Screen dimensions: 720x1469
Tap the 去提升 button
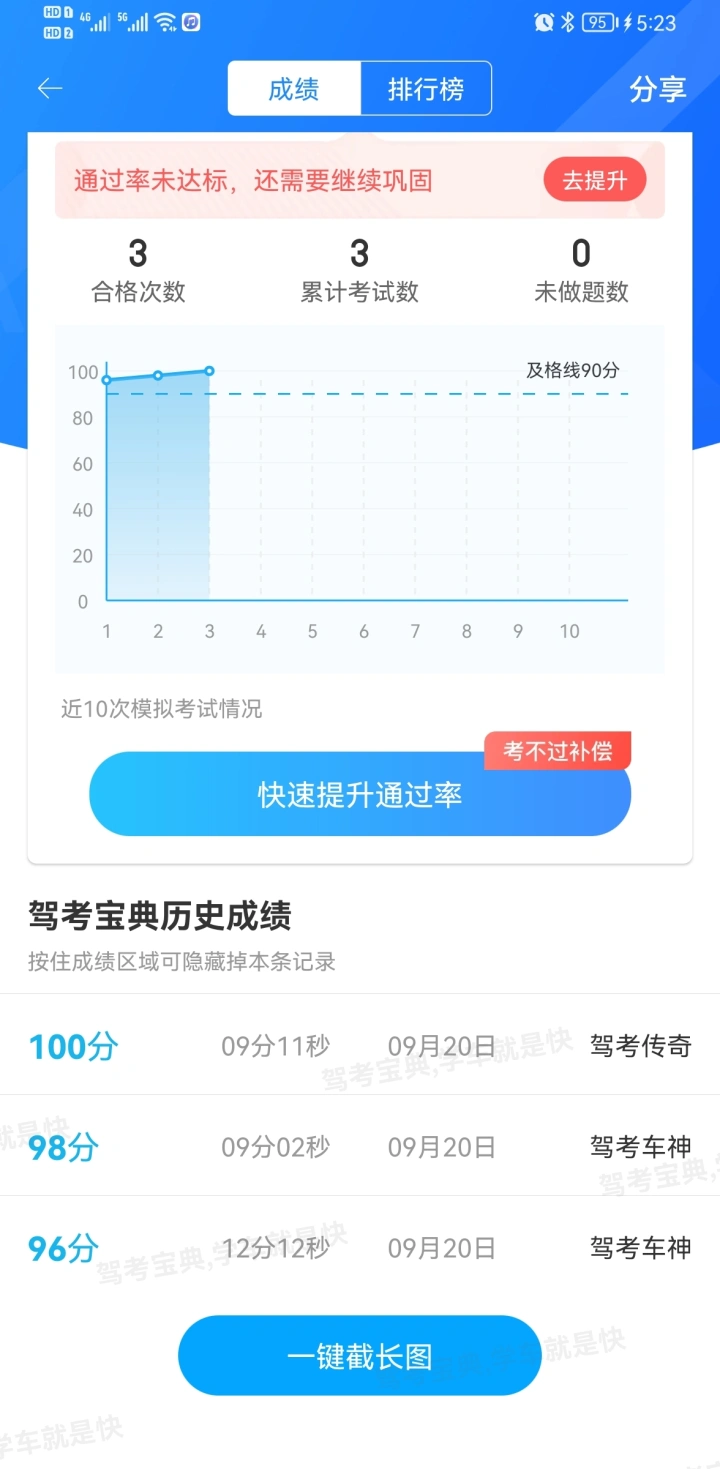594,181
